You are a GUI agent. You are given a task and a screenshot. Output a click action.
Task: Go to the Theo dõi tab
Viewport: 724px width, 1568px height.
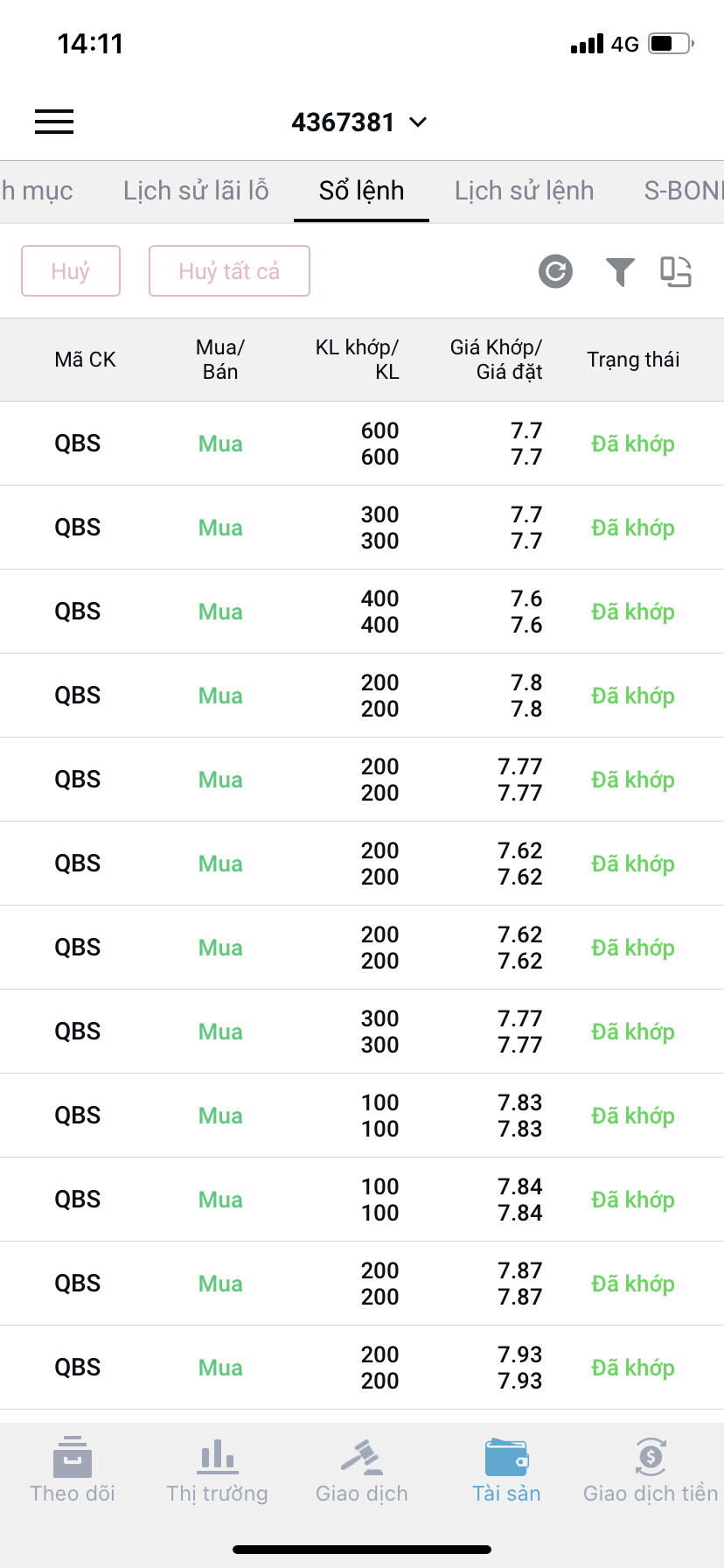[x=73, y=1470]
